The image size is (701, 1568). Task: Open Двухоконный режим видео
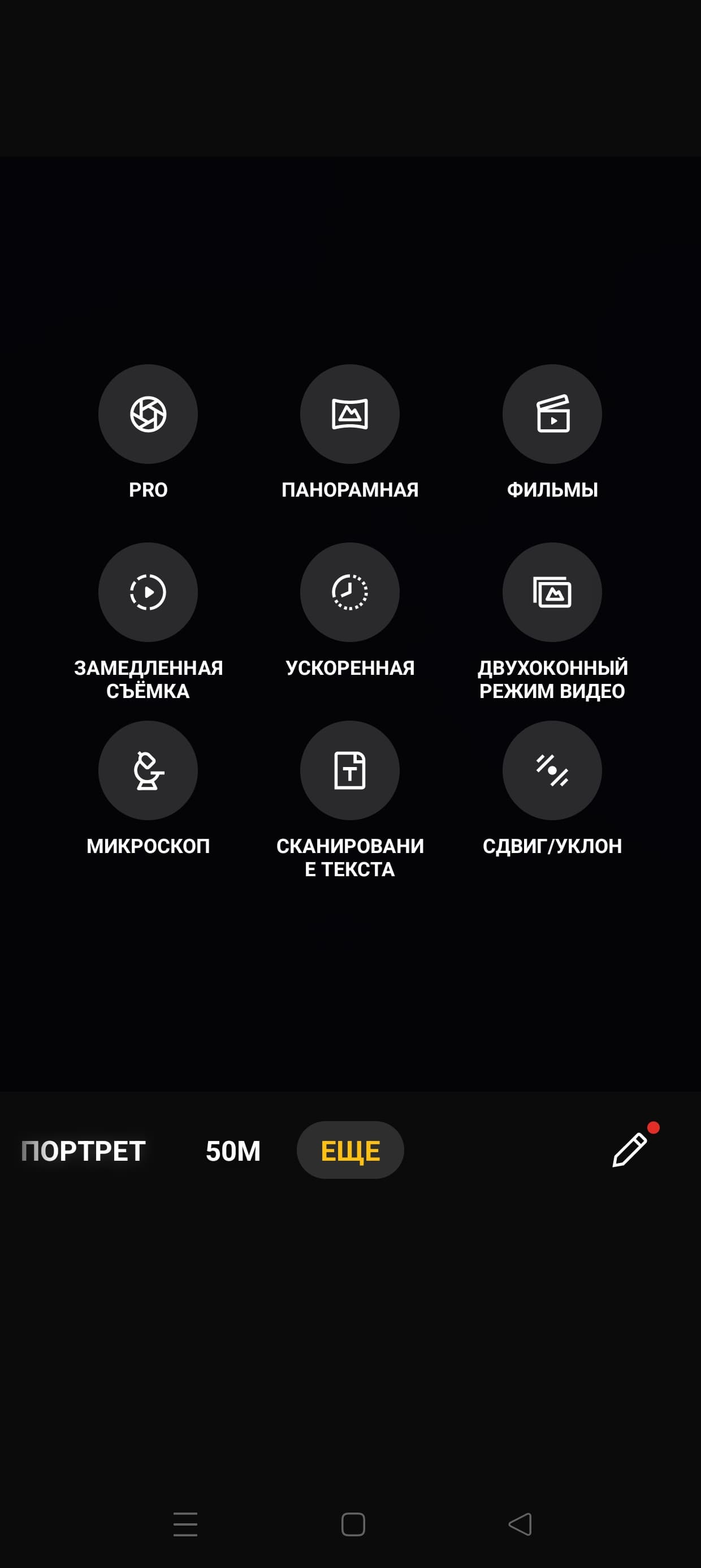(552, 592)
